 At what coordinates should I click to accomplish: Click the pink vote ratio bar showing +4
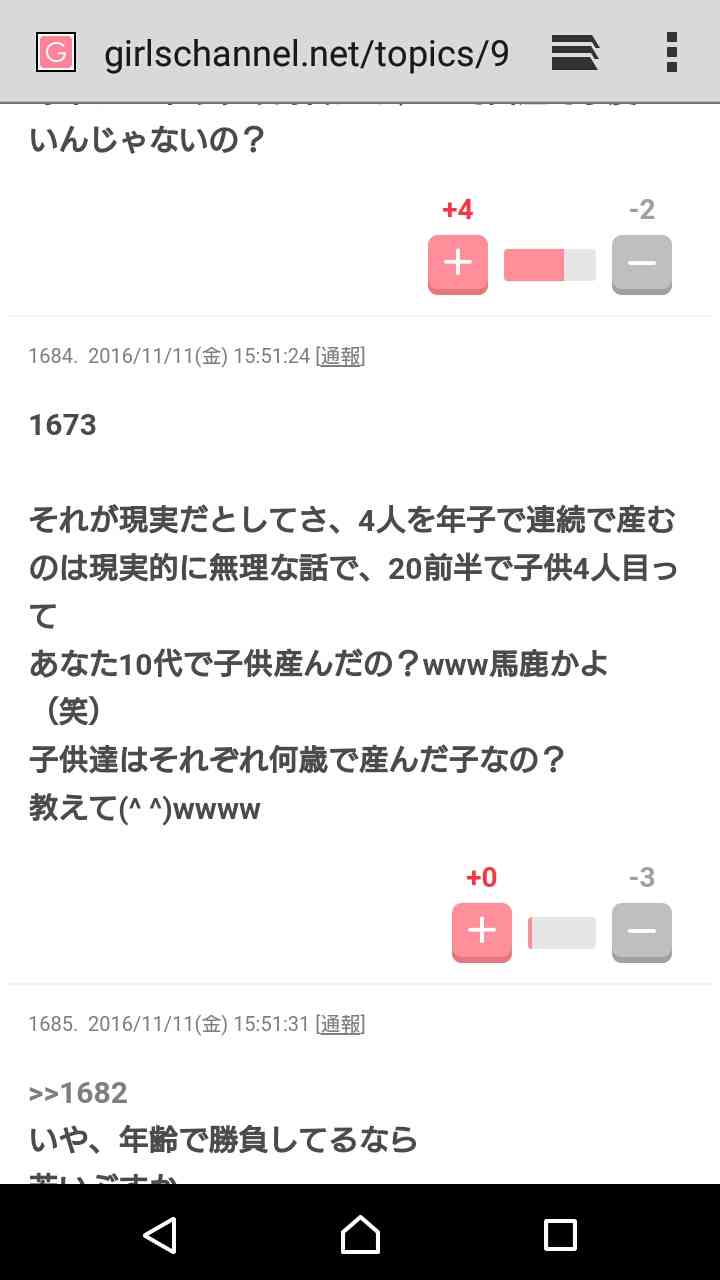549,263
